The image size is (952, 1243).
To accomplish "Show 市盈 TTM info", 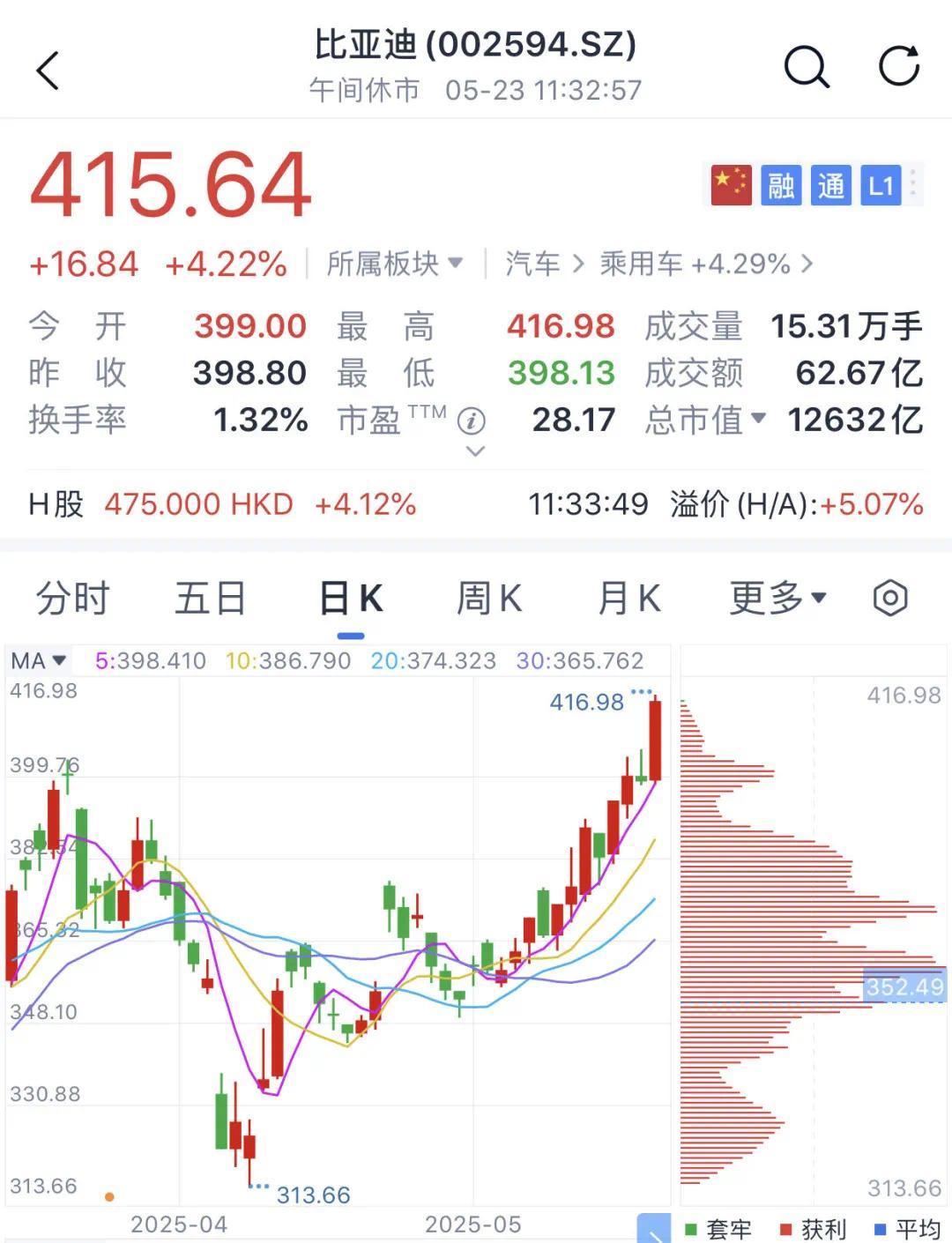I will (472, 421).
